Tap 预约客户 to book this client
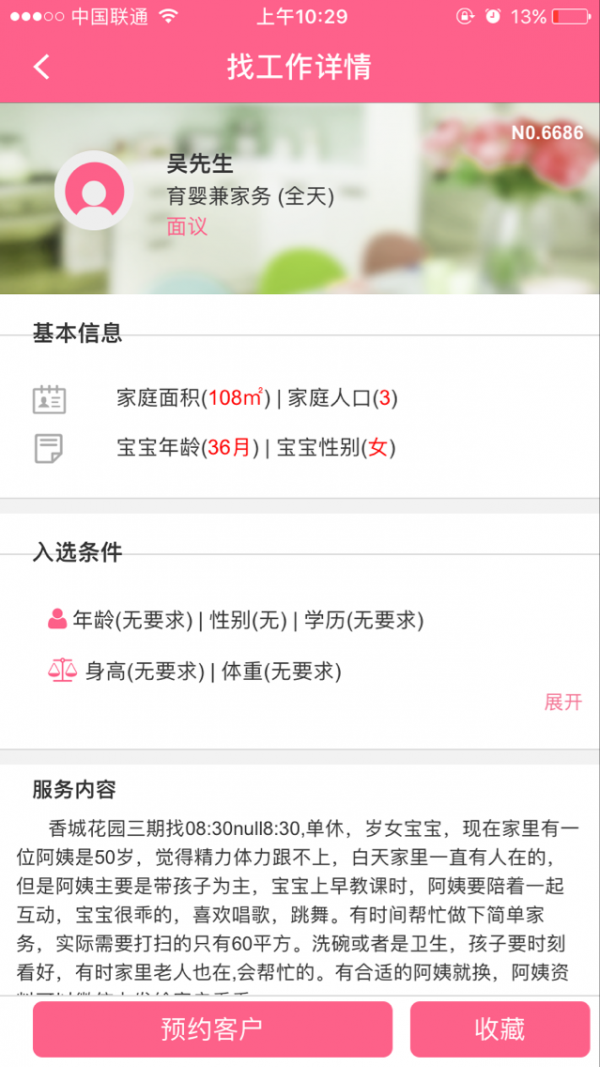This screenshot has width=600, height=1067. pyautogui.click(x=212, y=1029)
